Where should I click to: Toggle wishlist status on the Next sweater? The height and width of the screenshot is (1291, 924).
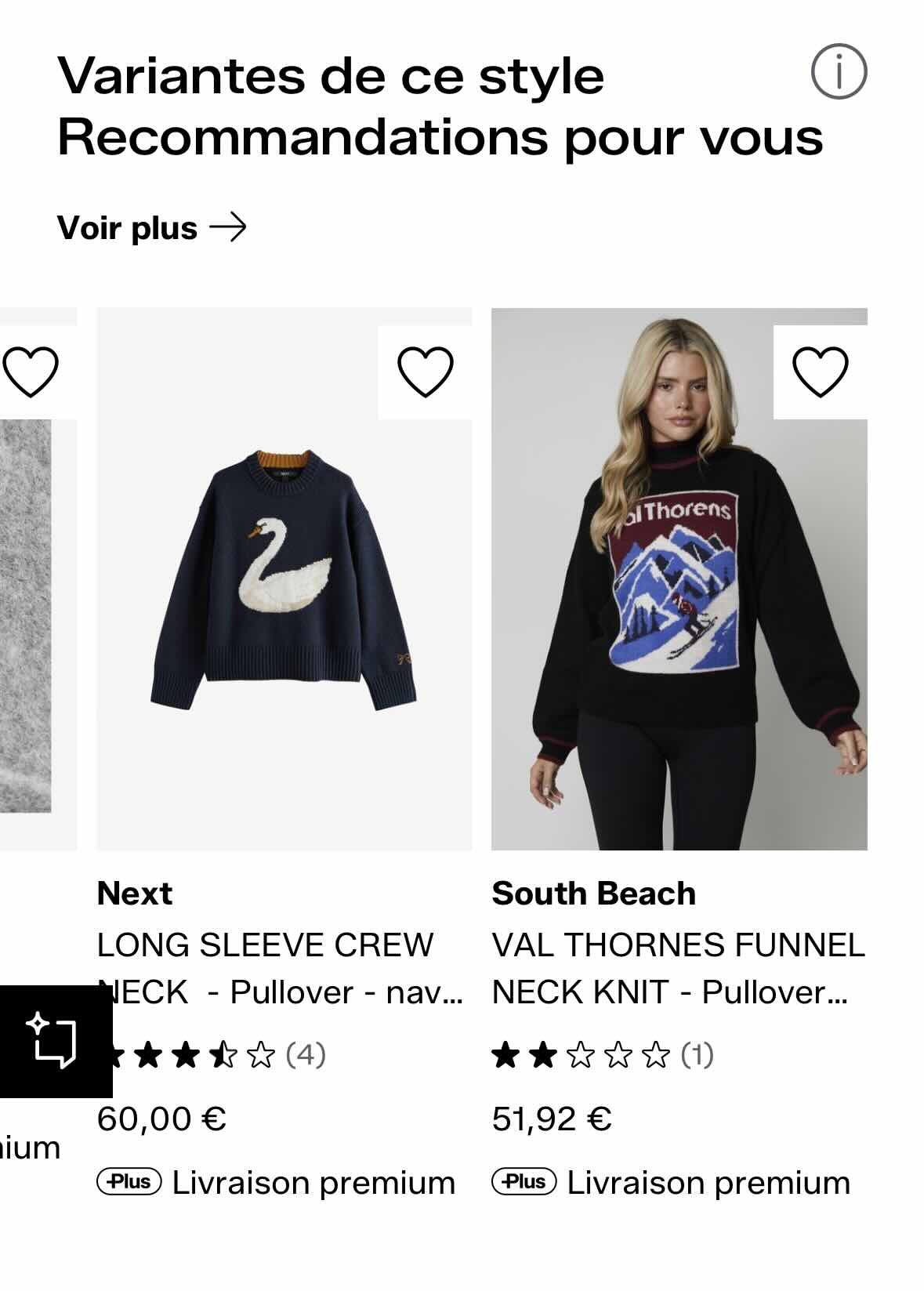coord(426,371)
